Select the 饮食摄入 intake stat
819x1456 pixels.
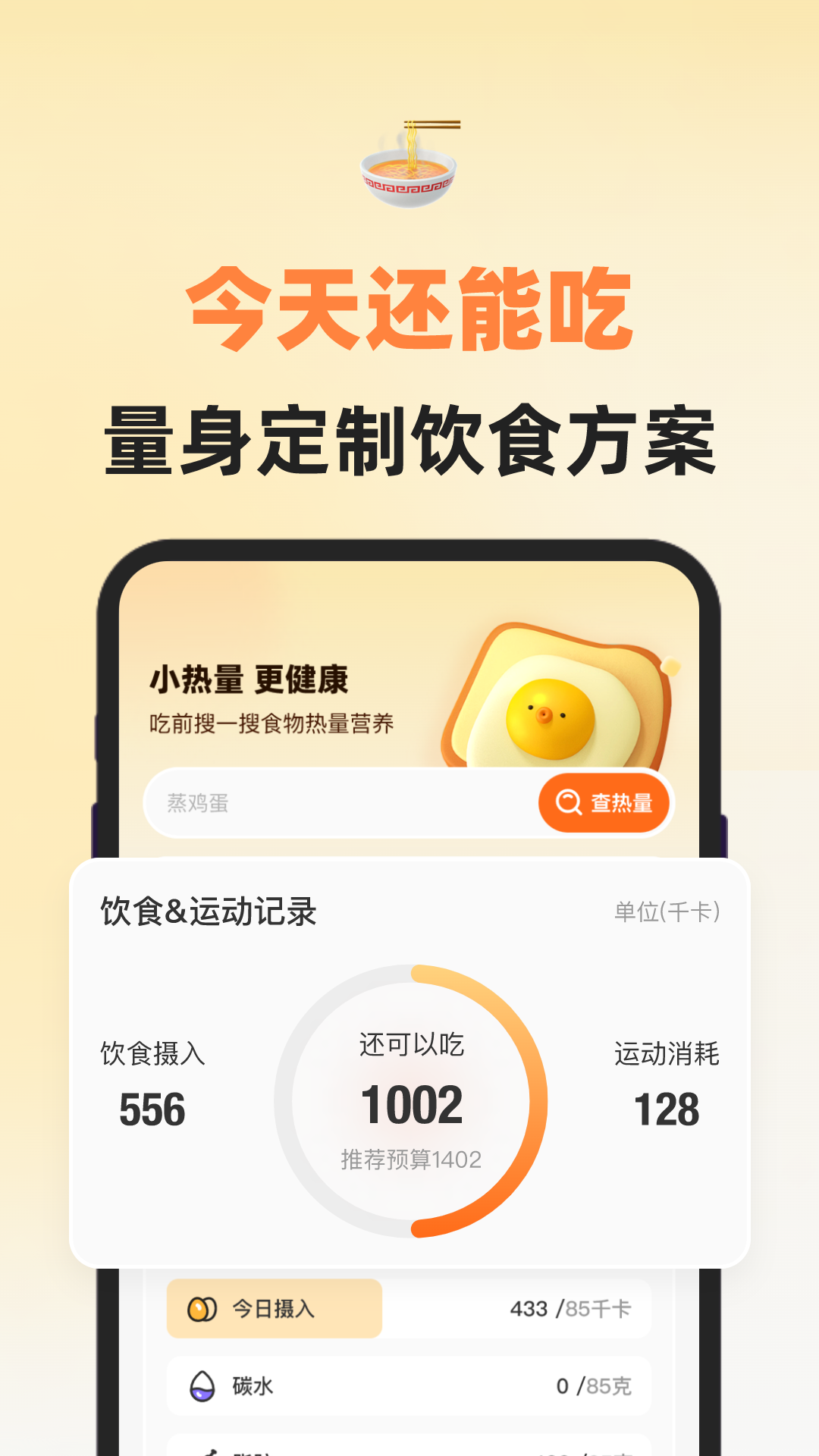pos(152,1081)
